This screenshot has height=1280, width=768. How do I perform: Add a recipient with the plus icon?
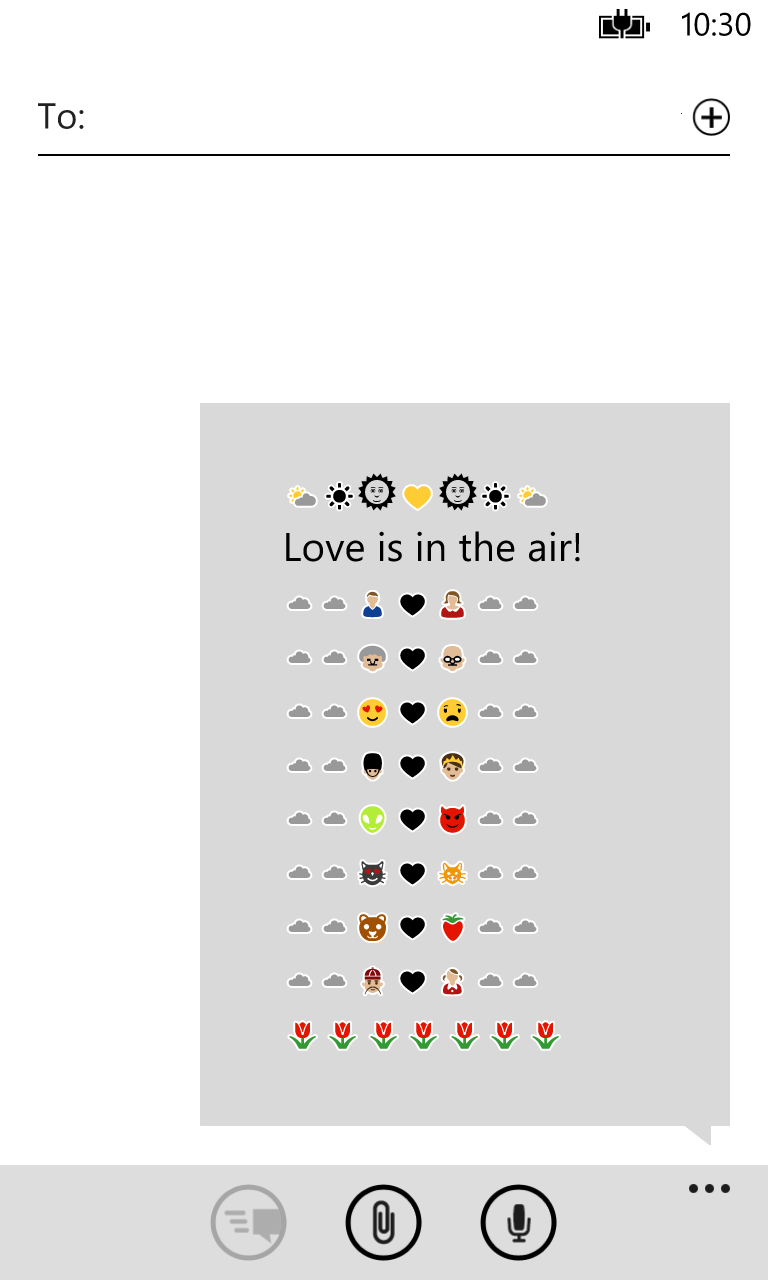(x=711, y=118)
